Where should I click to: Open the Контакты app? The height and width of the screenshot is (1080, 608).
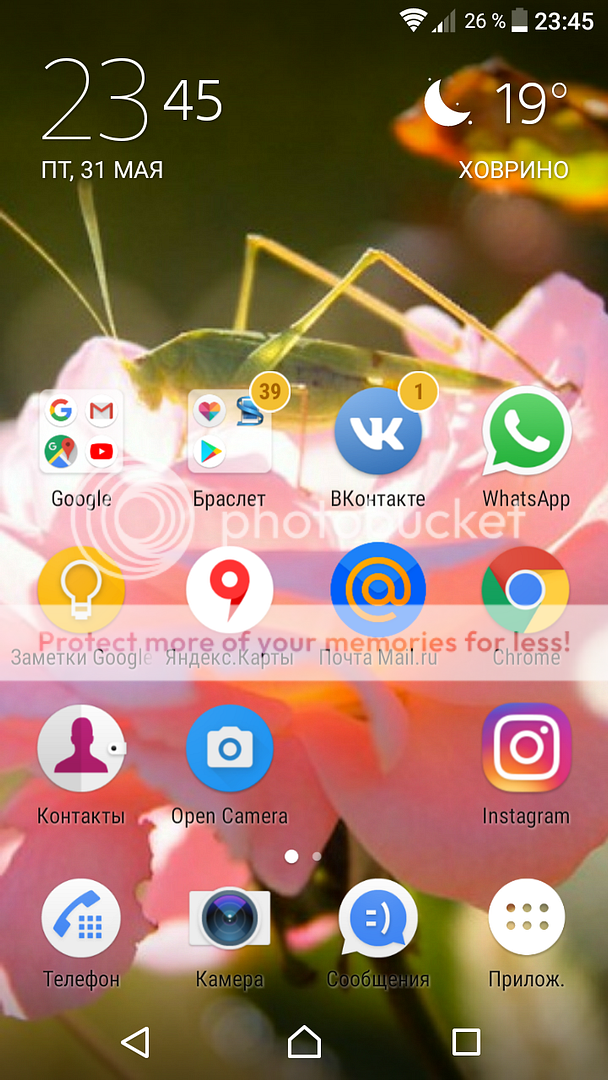[81, 748]
